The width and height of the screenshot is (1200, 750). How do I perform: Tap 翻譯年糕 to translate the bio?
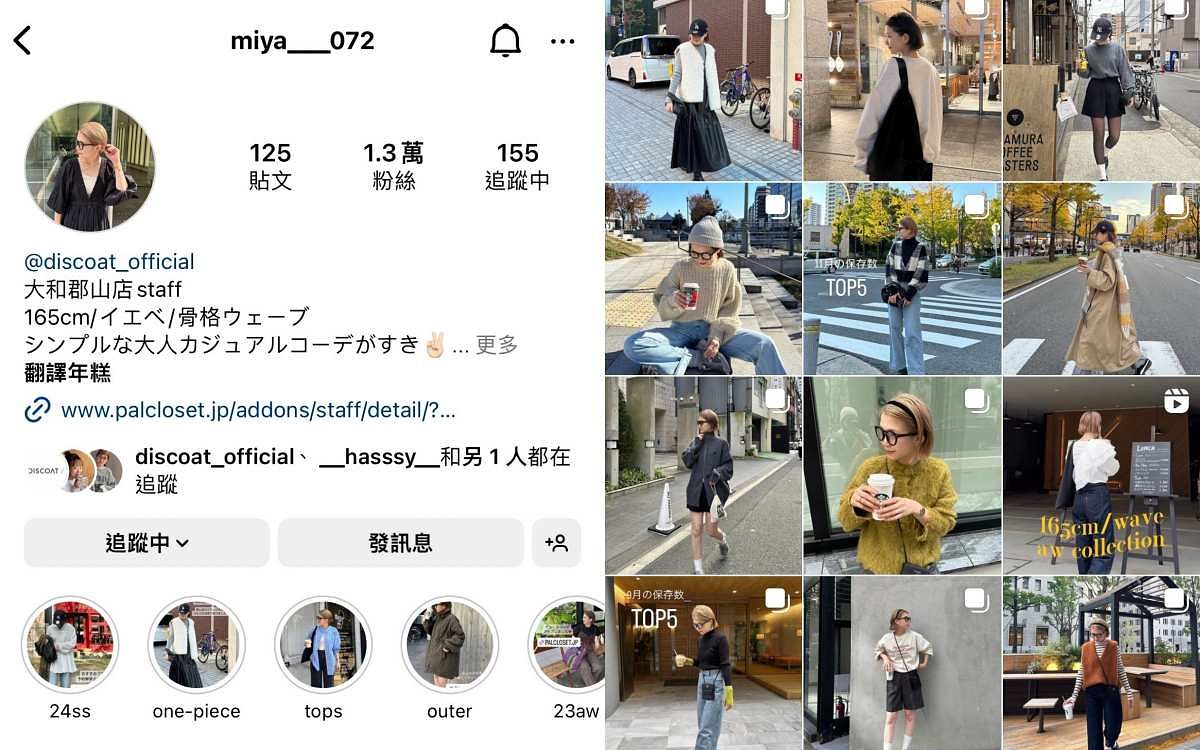(67, 374)
